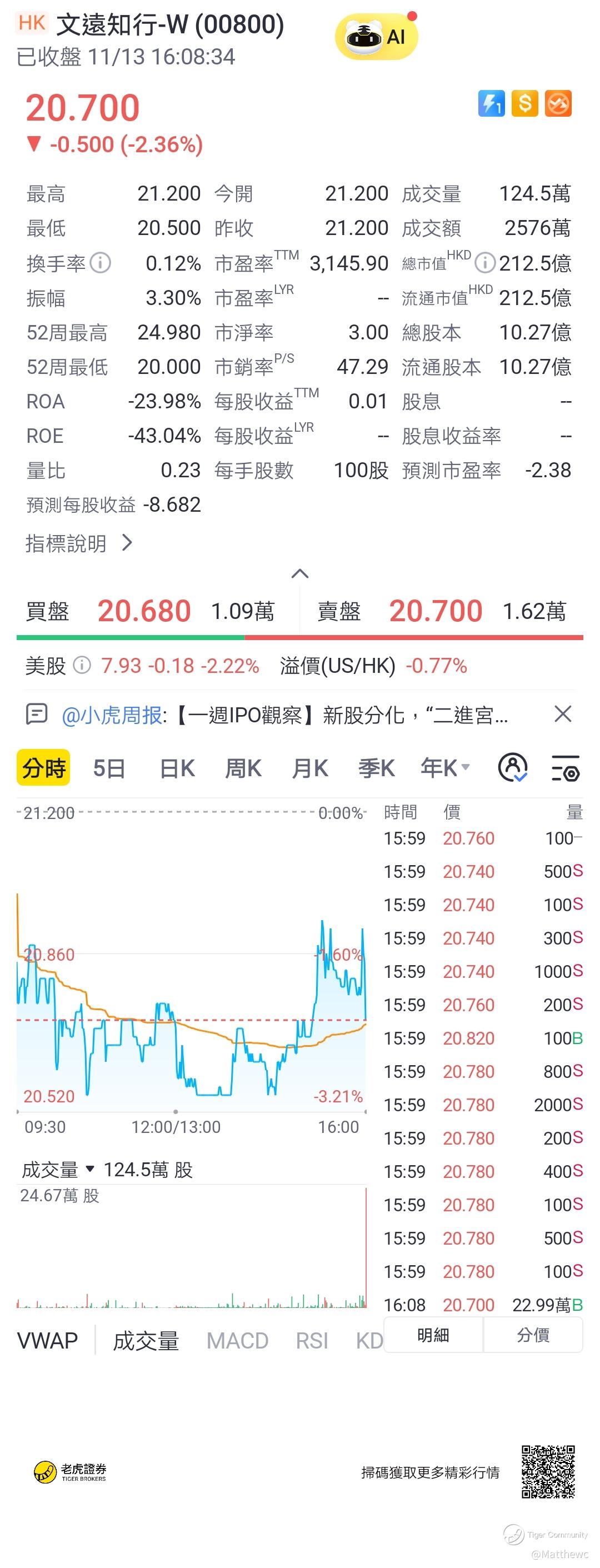Switch to the 季K chart

(x=376, y=768)
